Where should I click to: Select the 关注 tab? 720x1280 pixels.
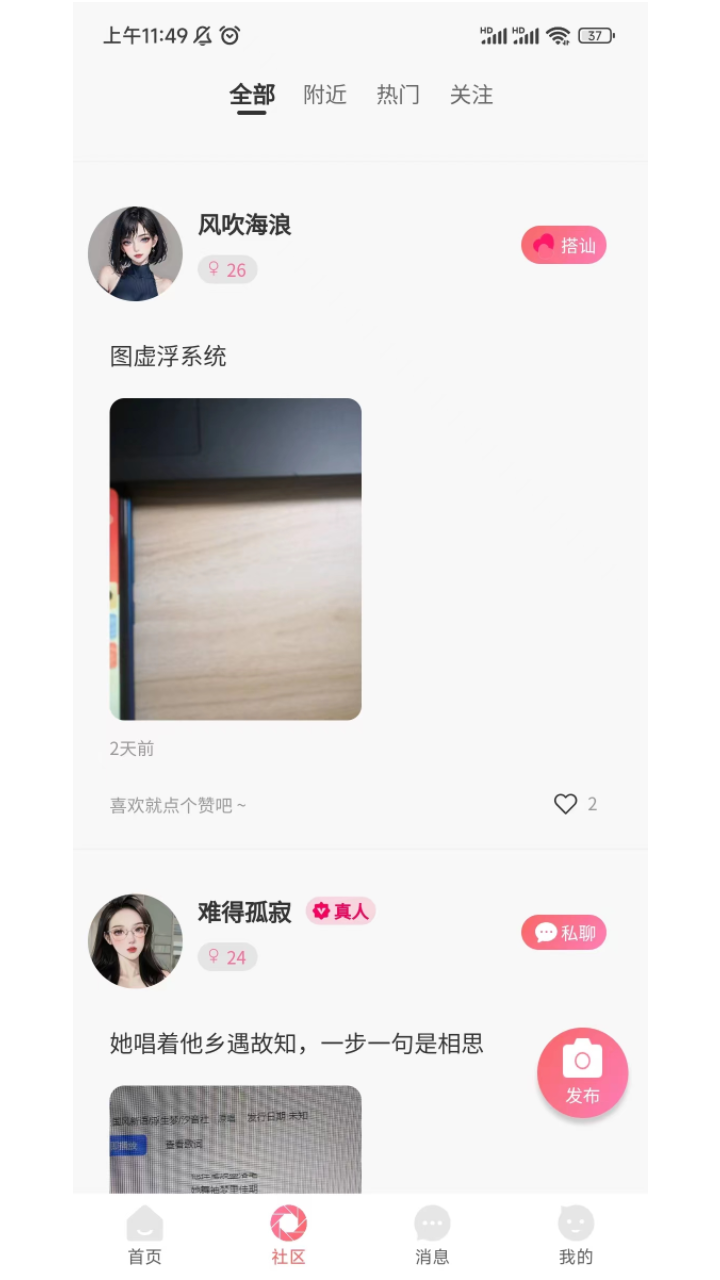(x=471, y=95)
